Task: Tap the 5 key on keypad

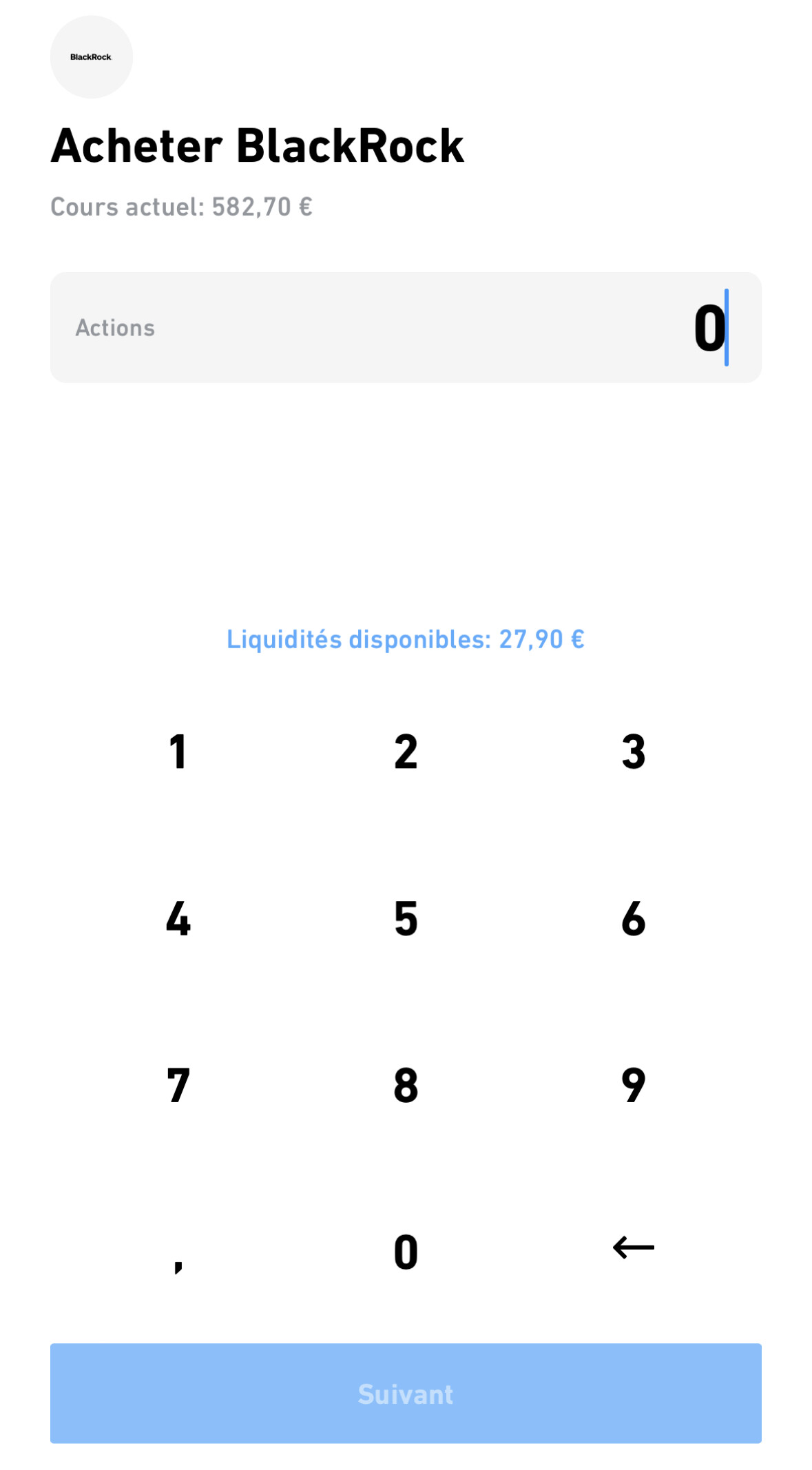Action: [406, 918]
